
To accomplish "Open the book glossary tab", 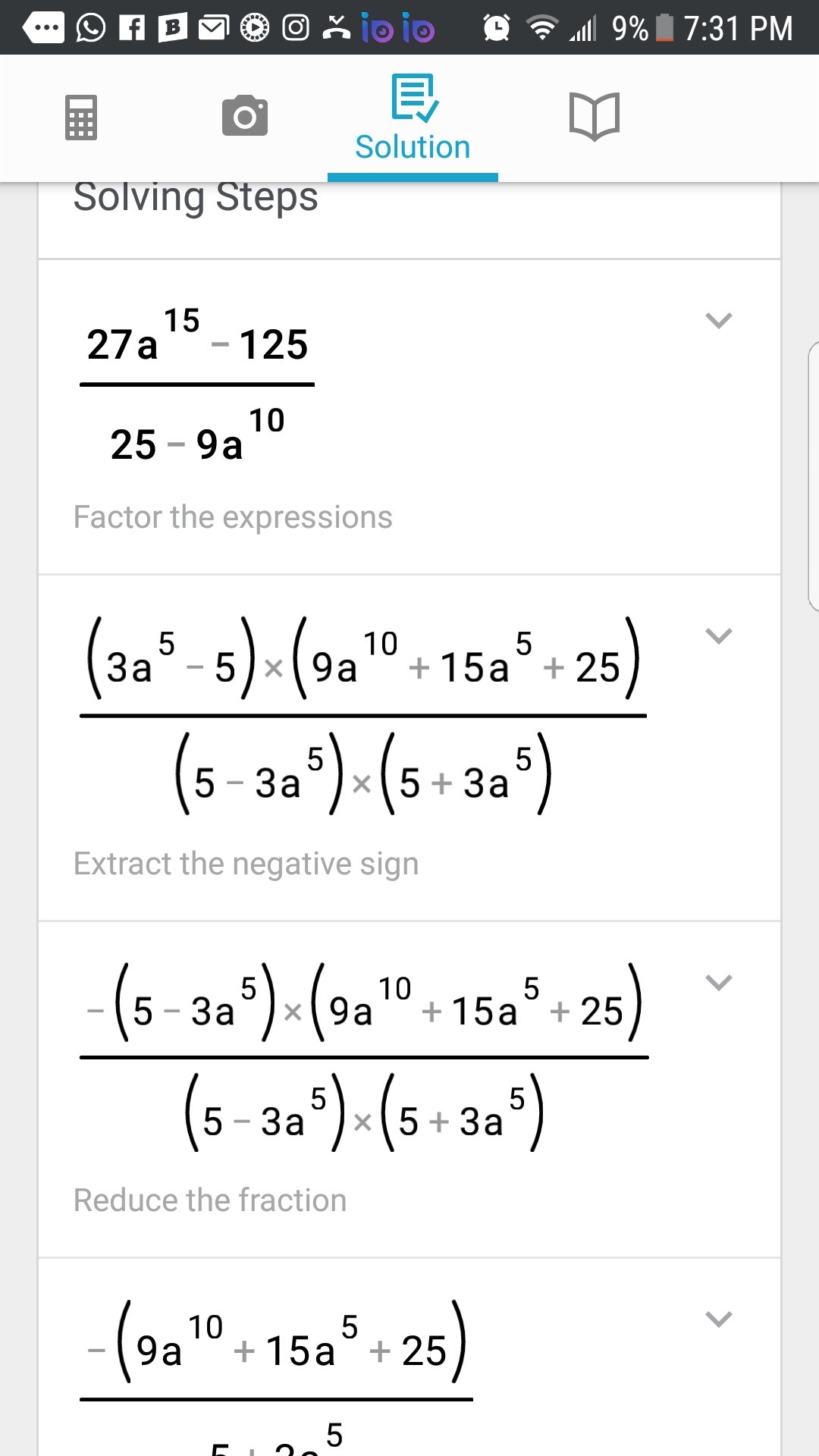I will pos(595,116).
